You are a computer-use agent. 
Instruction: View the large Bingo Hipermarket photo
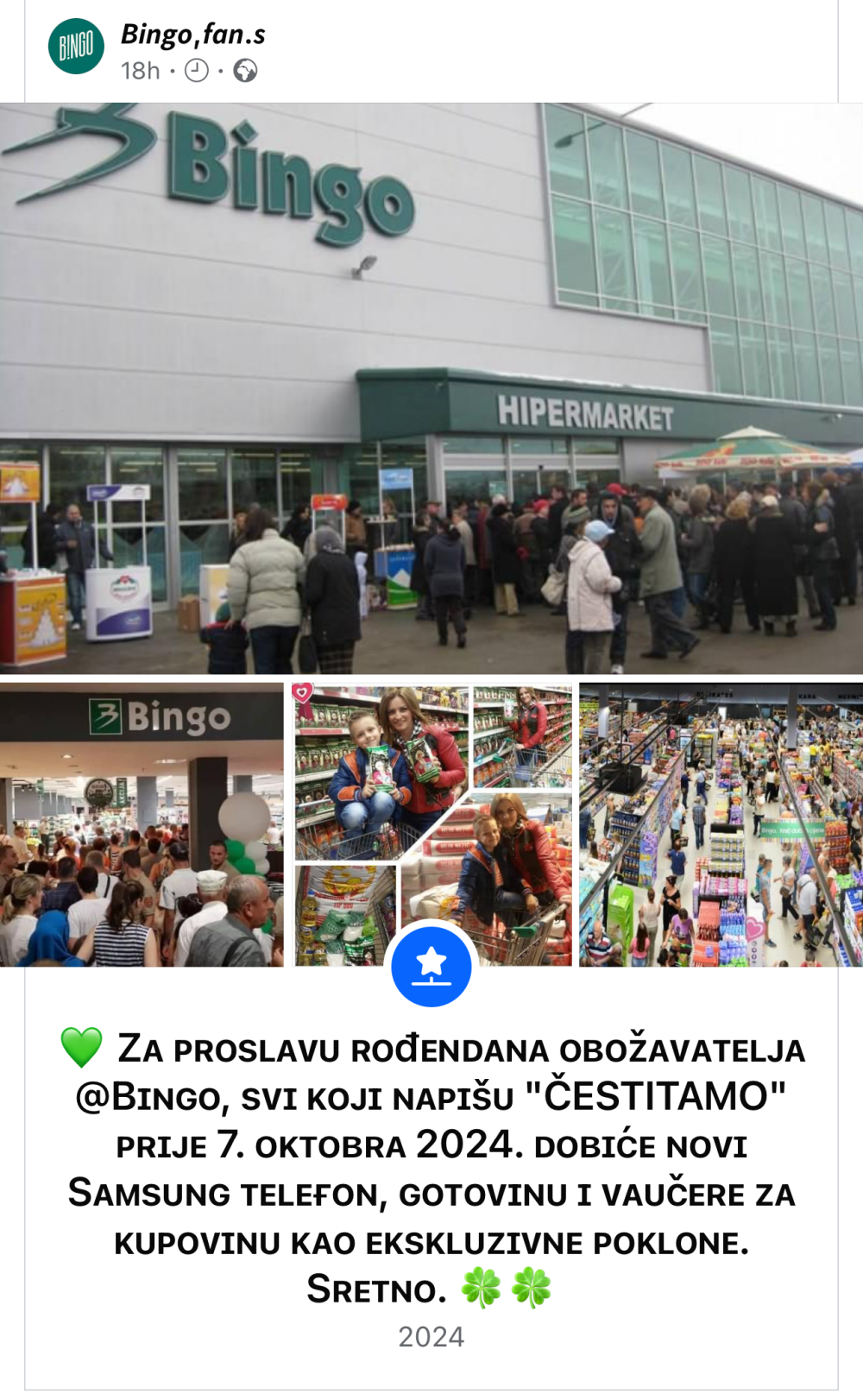click(431, 388)
